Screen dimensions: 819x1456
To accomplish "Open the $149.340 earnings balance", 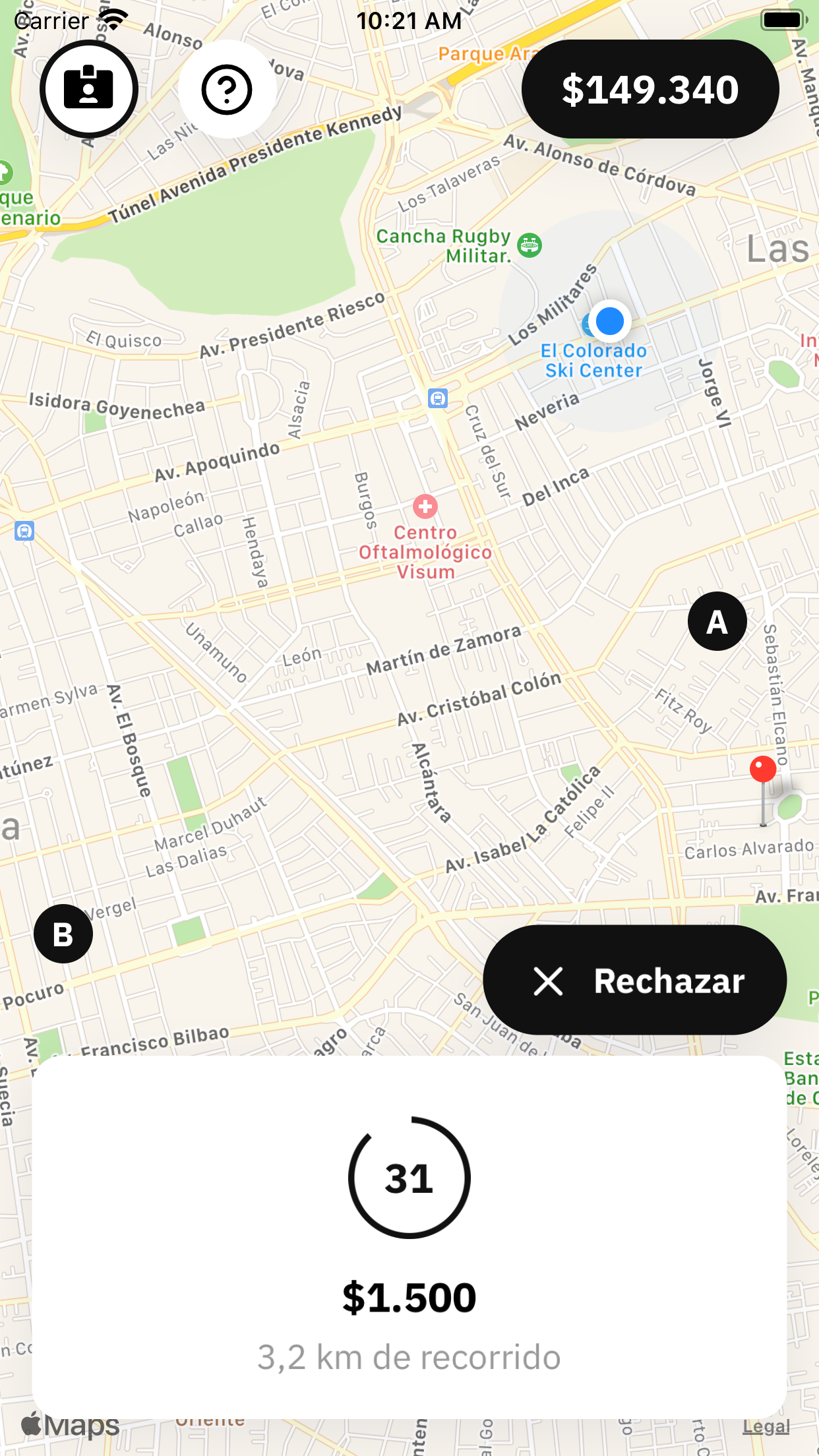I will [650, 89].
